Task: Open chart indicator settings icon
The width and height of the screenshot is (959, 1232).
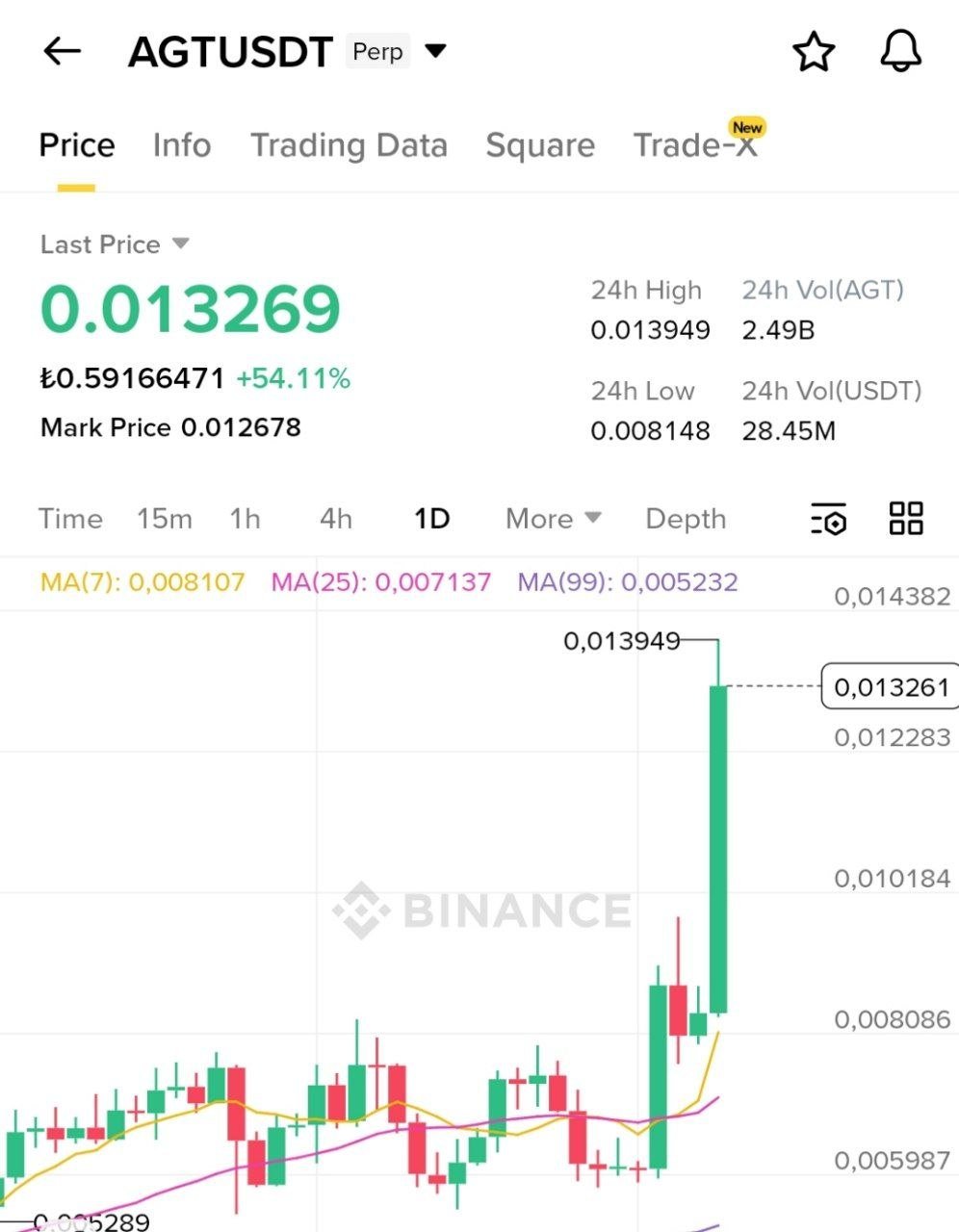Action: [x=829, y=519]
